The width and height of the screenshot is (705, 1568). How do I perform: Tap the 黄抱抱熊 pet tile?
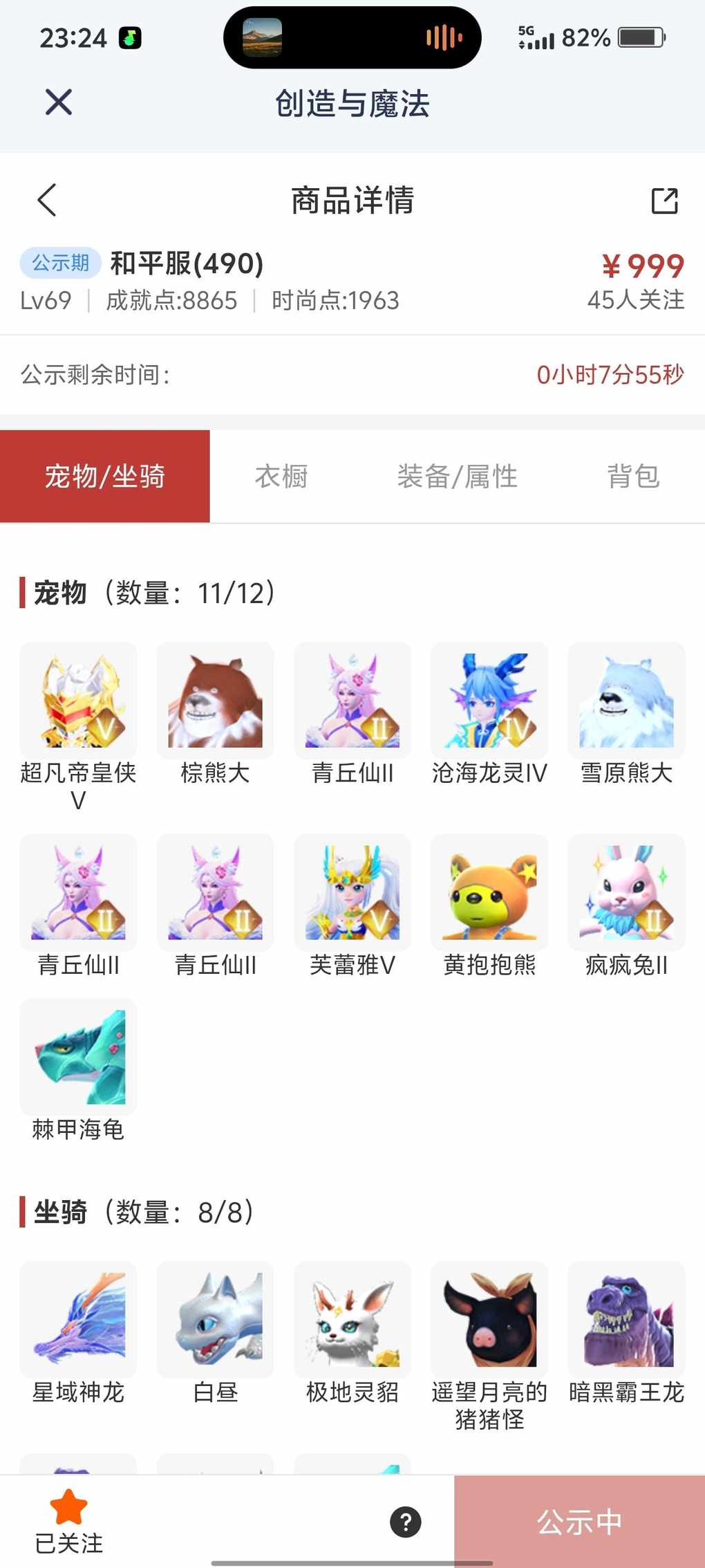click(x=489, y=893)
